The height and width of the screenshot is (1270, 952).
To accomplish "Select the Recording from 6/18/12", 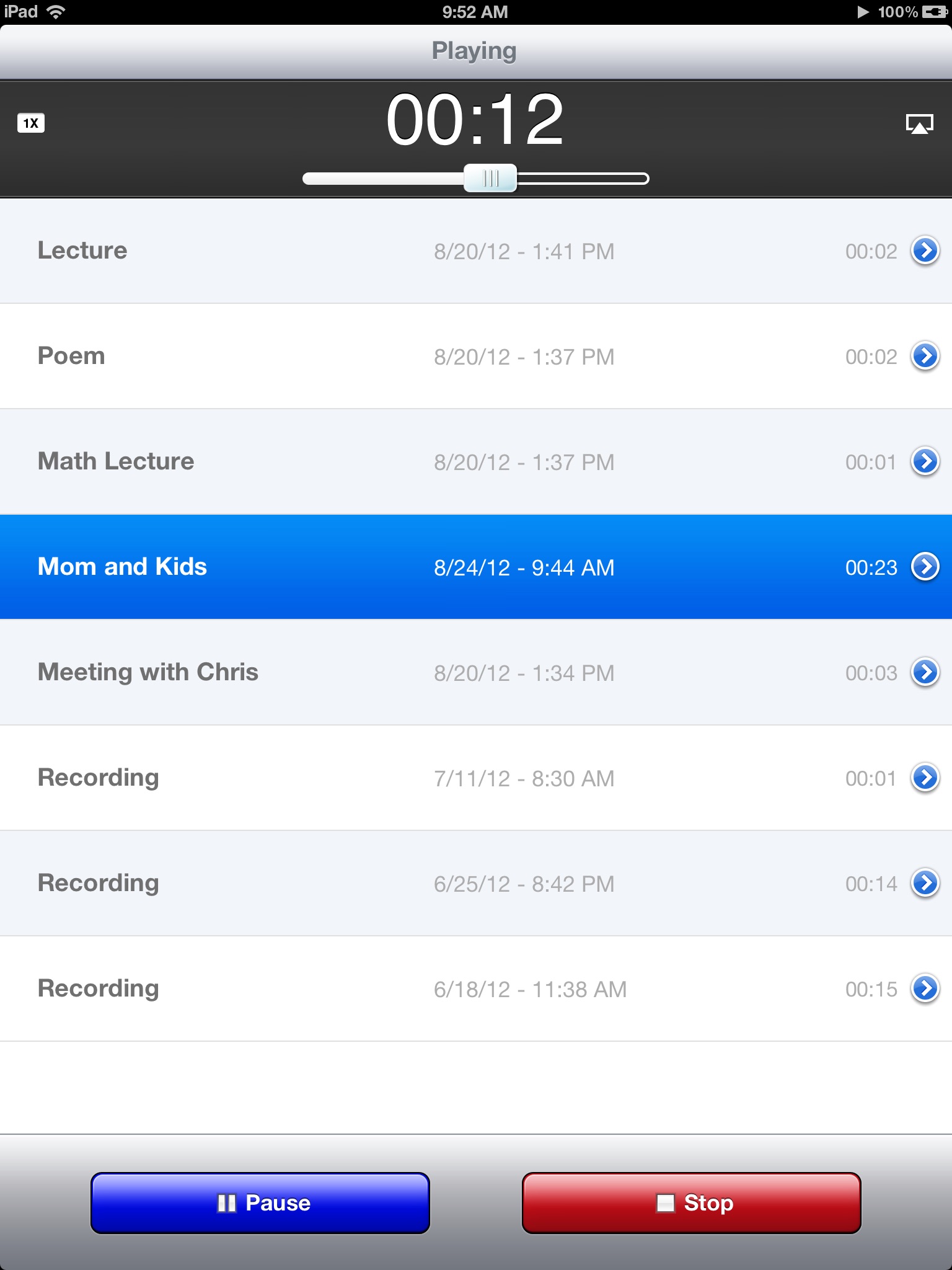I will click(x=476, y=989).
